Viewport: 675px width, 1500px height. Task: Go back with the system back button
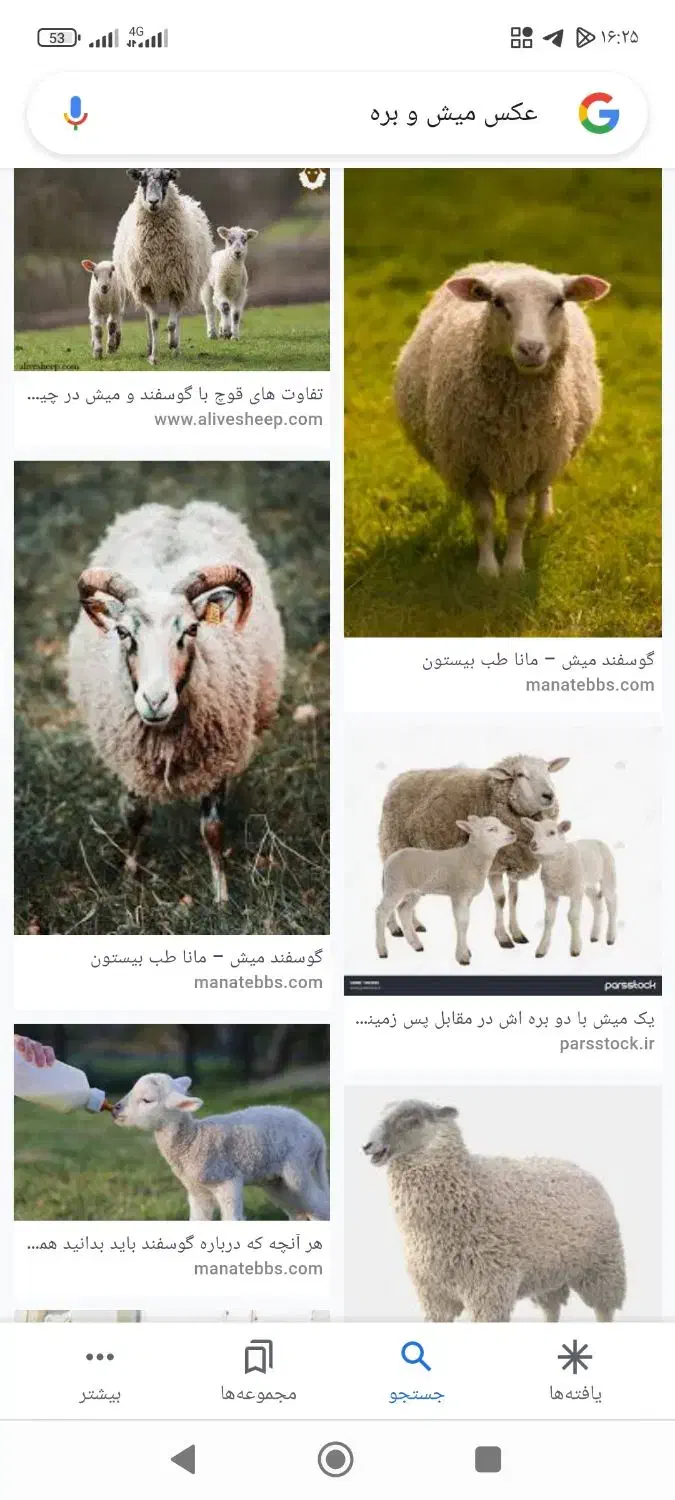coord(183,1459)
